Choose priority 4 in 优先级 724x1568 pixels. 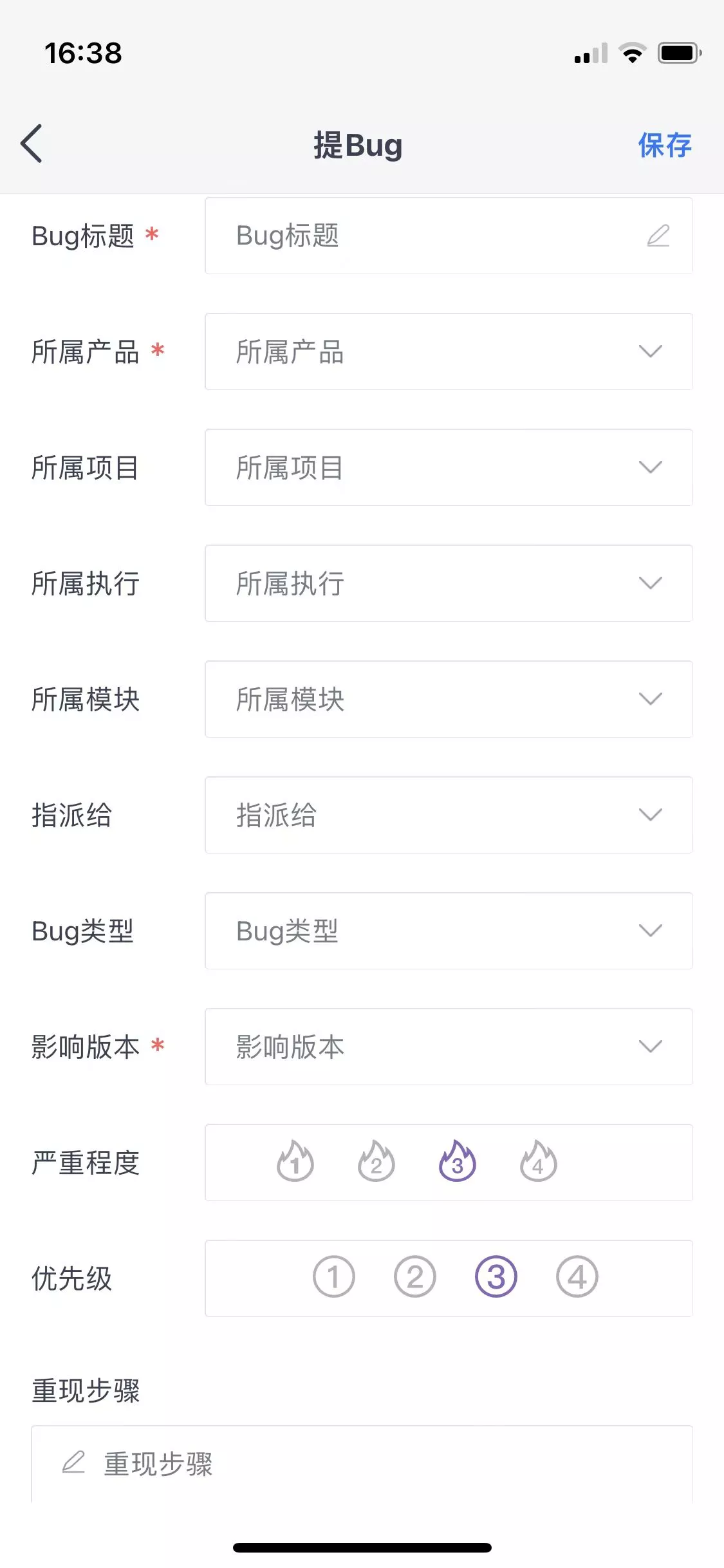point(577,1277)
